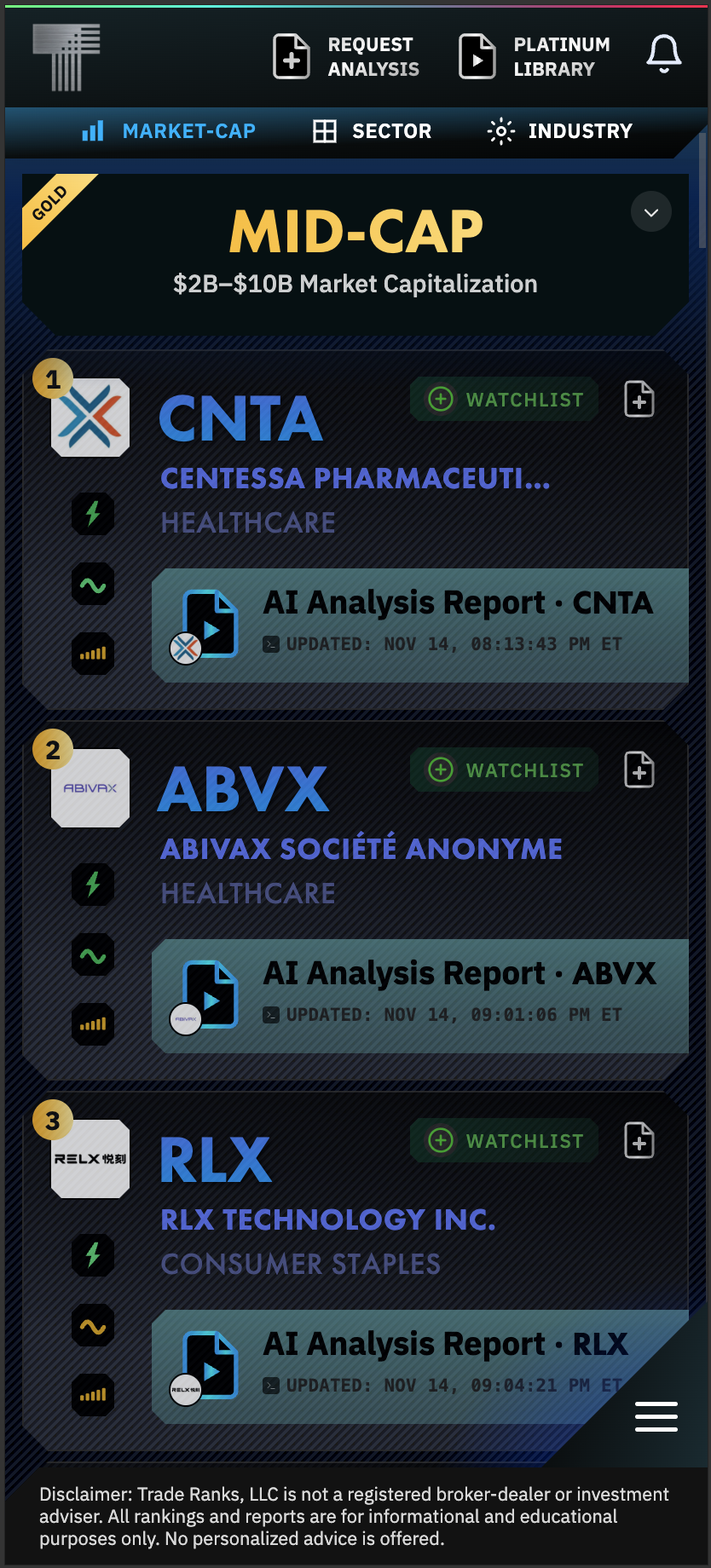Toggle the Watchlist button for RLX
Viewport: 711px width, 1568px height.
click(503, 1140)
